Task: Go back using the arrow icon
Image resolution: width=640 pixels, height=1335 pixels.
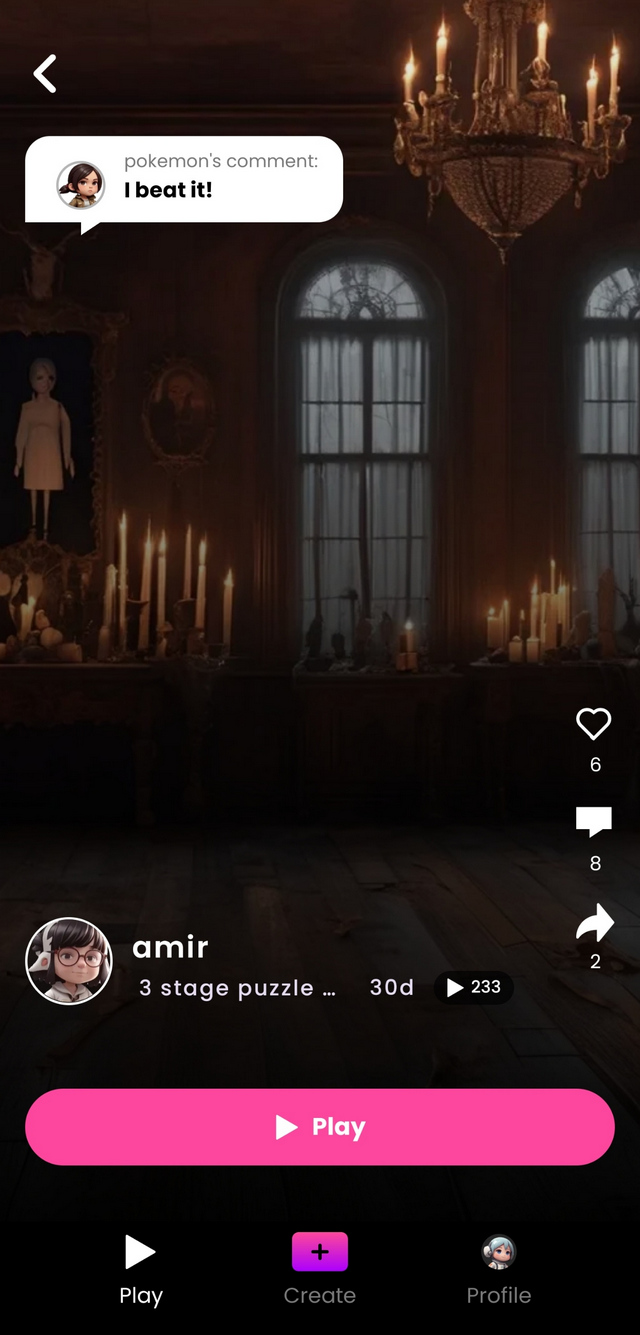Action: 45,74
